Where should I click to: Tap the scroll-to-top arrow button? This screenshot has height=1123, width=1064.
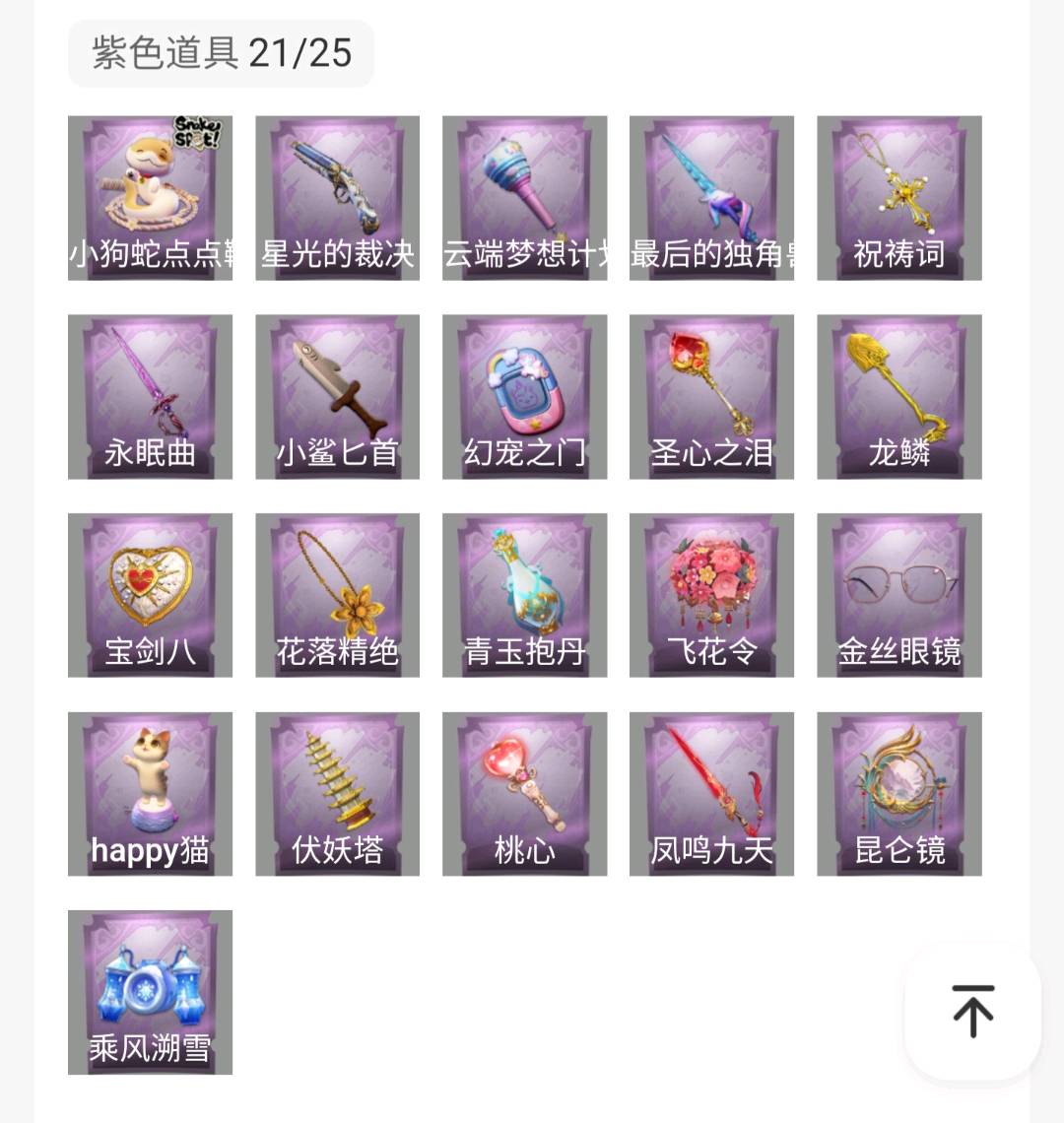(972, 1012)
